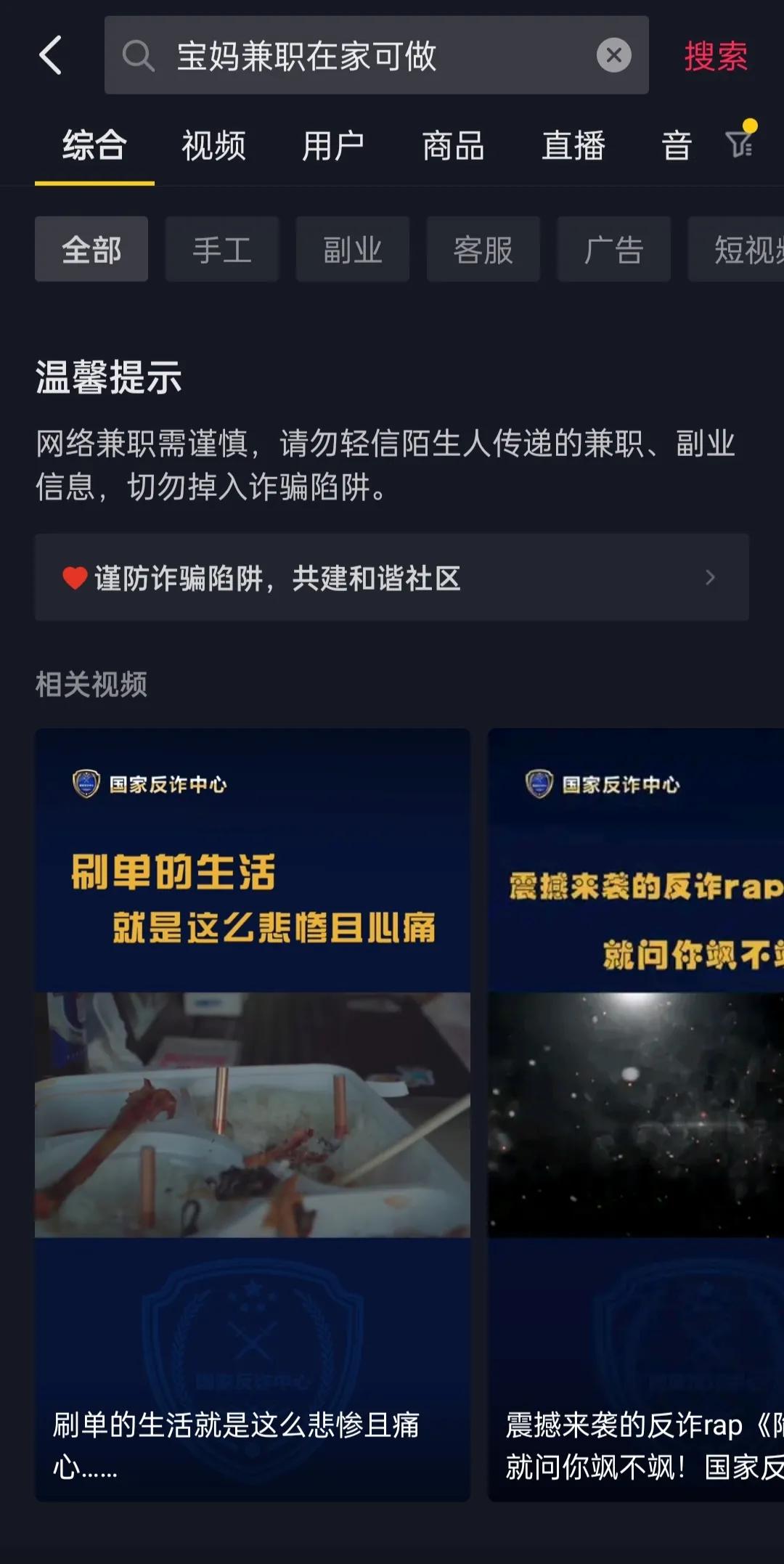Activate the 客服 filter chip
784x1564 pixels.
point(483,248)
